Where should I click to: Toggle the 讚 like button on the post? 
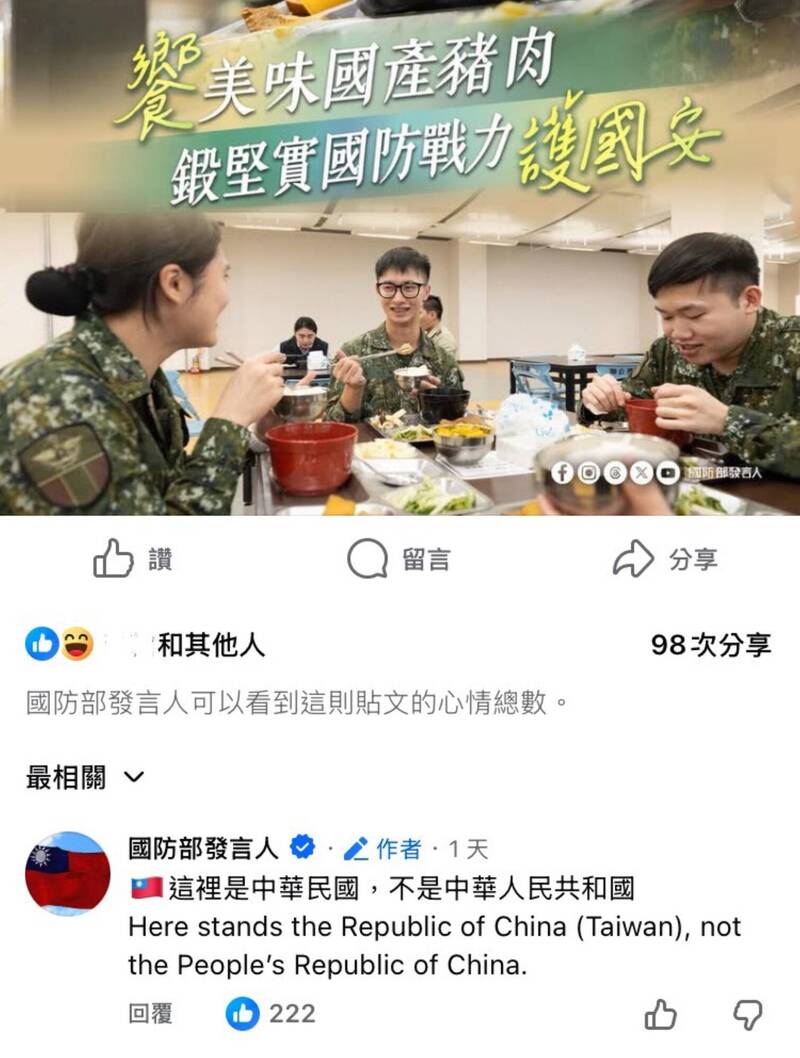[135, 561]
